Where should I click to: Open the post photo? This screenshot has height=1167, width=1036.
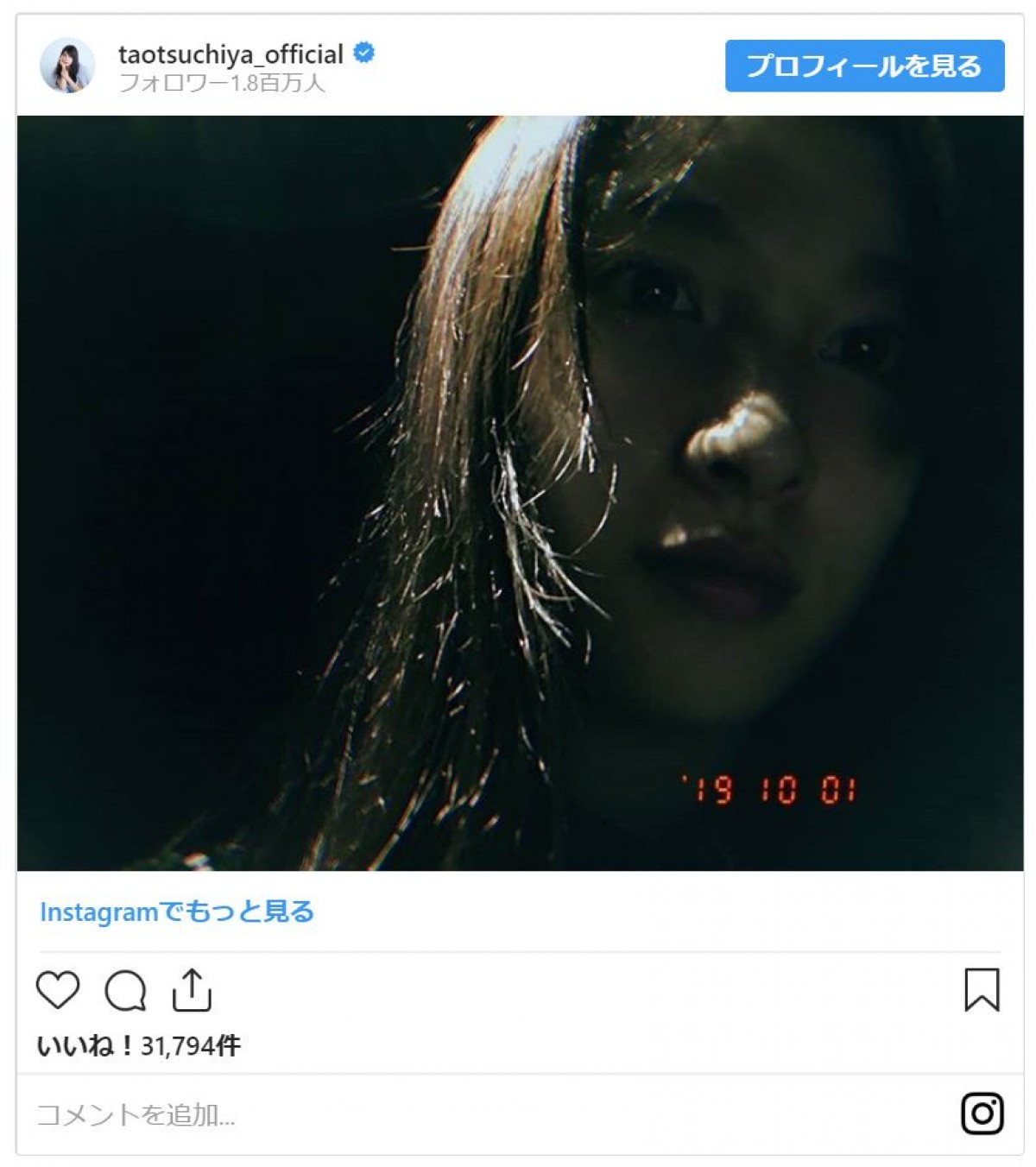(x=520, y=493)
